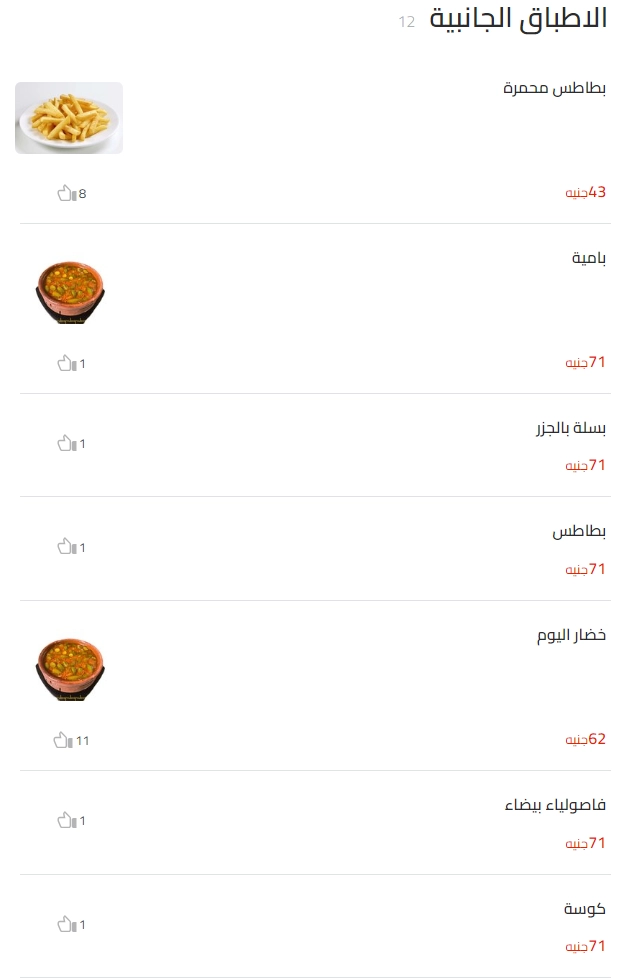This screenshot has width=620, height=978.
Task: Like the فاصولياء بيضاء item
Action: (x=66, y=821)
